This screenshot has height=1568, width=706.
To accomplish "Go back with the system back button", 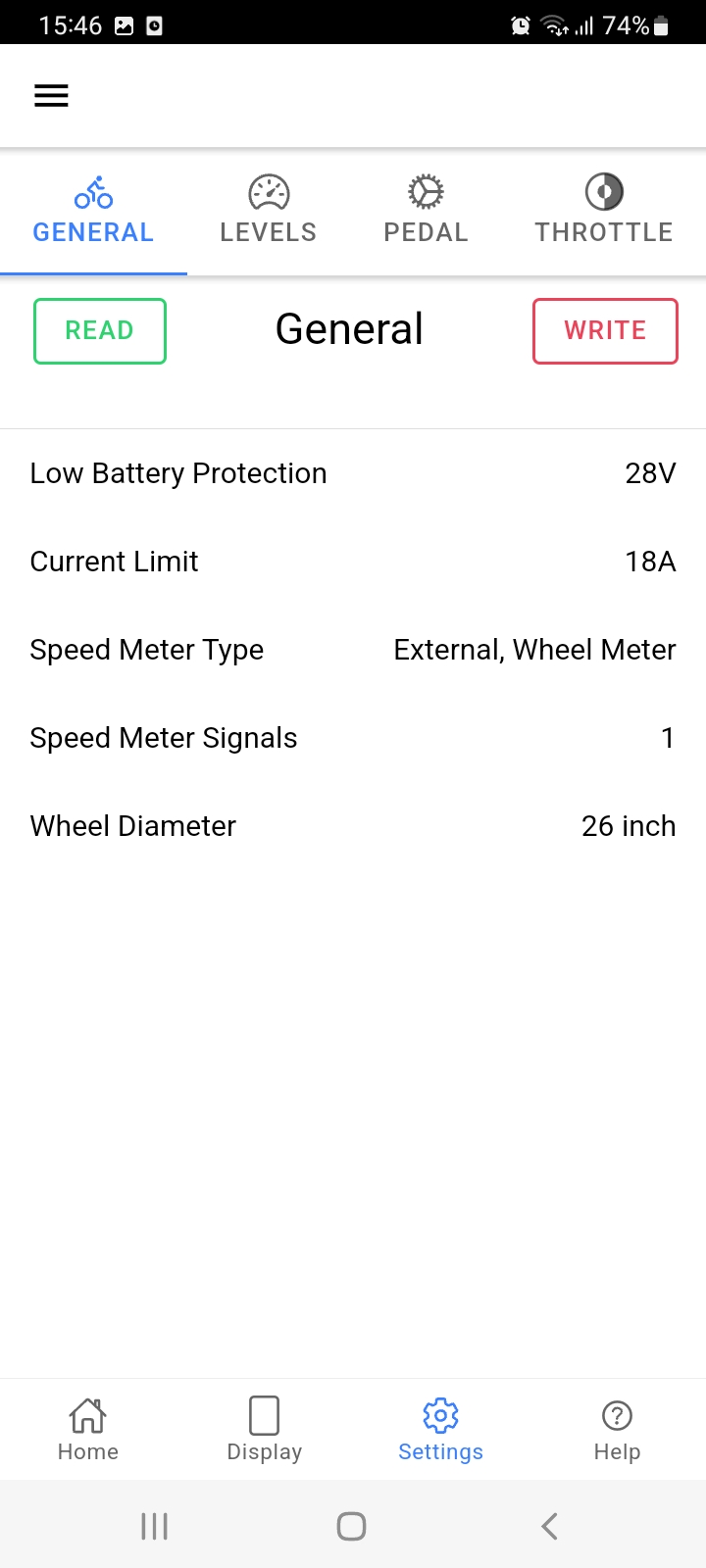I will click(x=550, y=1526).
